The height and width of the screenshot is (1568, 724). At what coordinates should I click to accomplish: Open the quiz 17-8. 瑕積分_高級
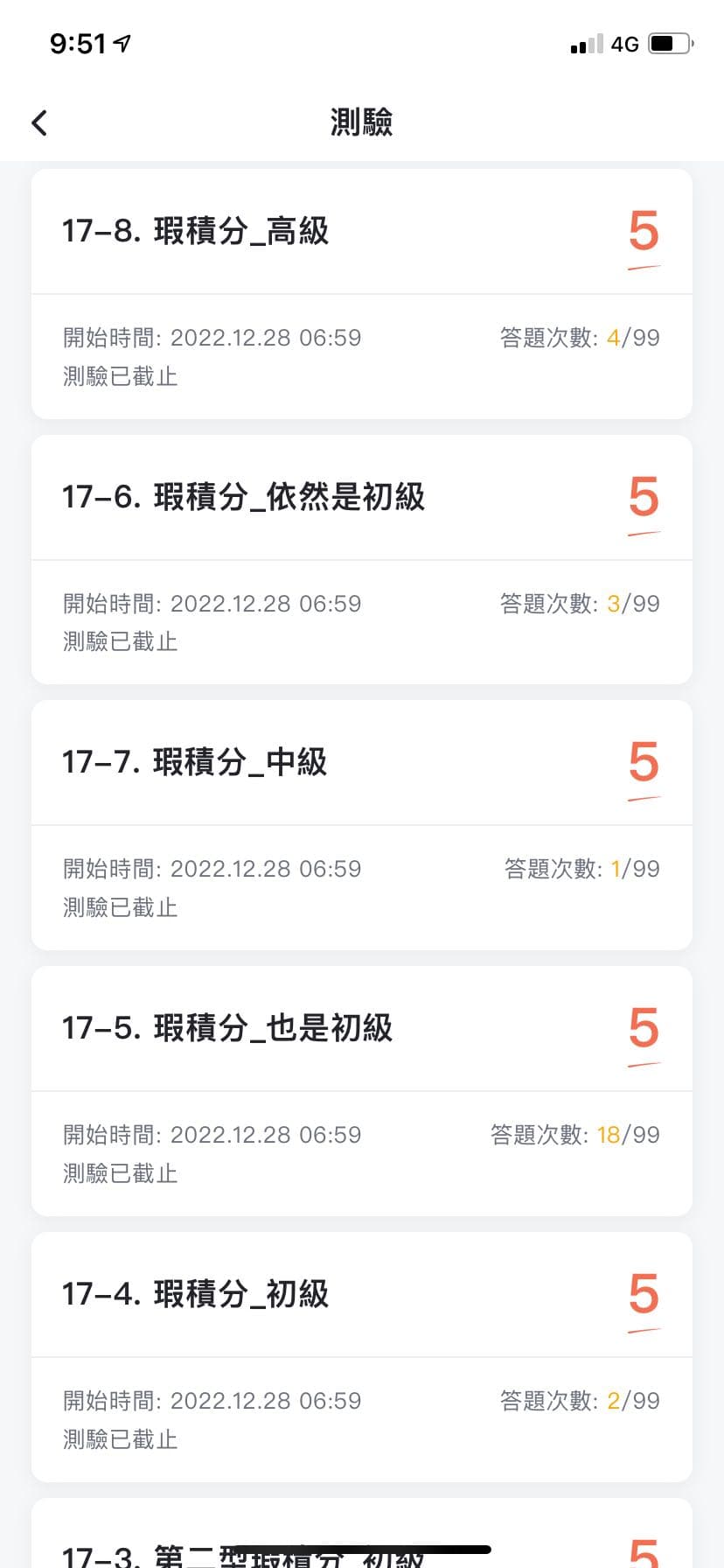click(x=196, y=231)
